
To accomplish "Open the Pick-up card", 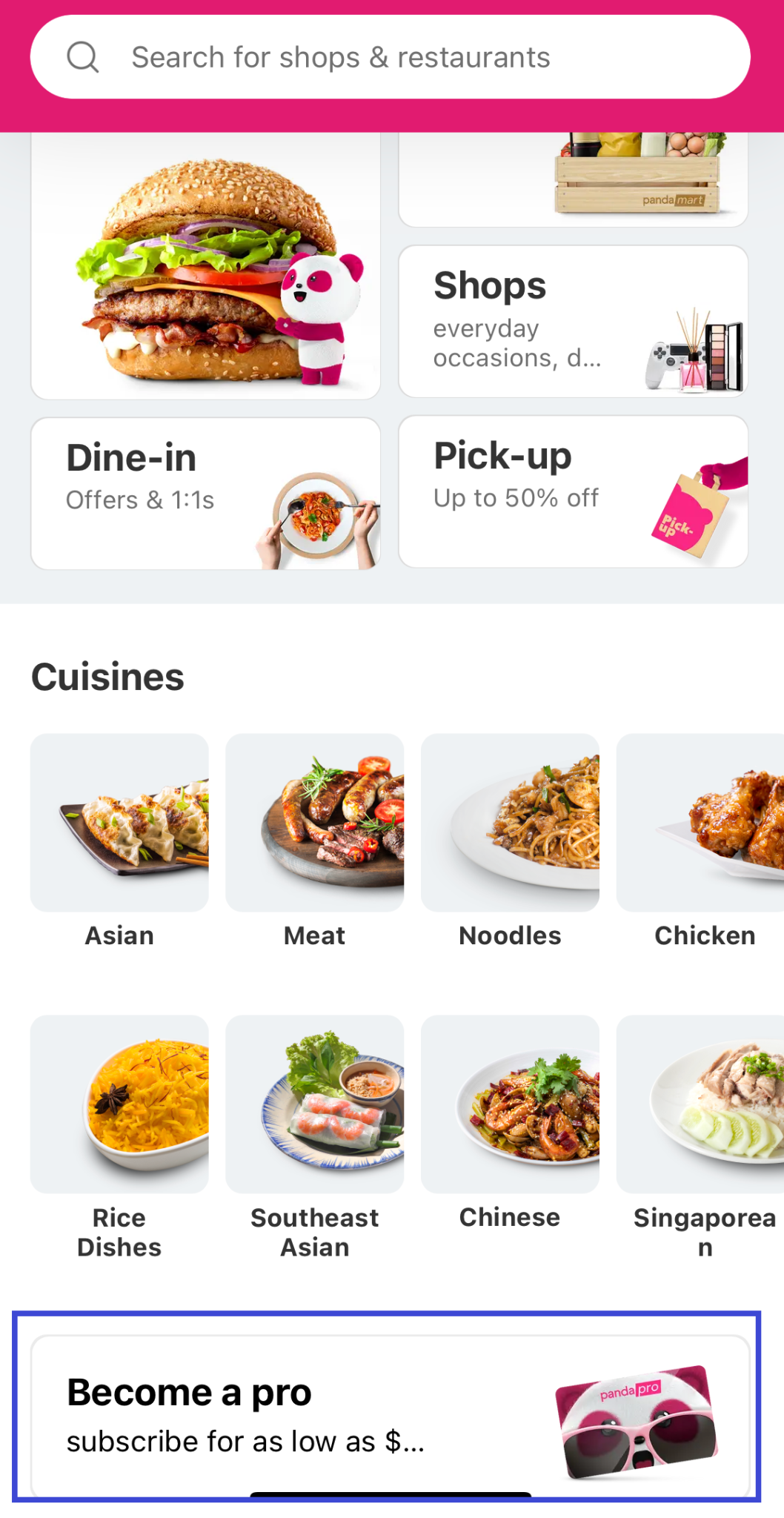I will 573,491.
